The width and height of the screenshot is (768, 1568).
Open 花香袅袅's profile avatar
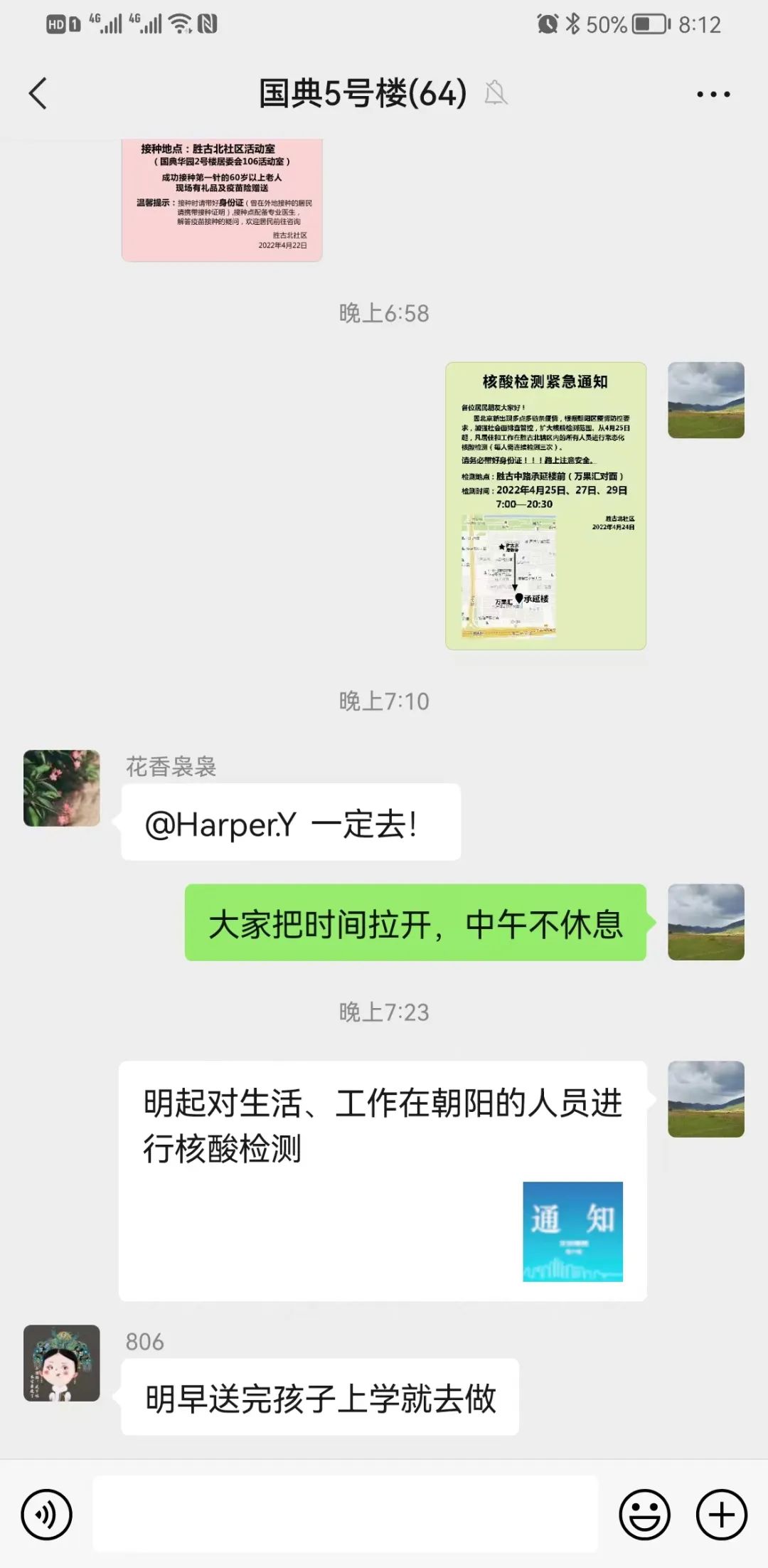point(62,788)
